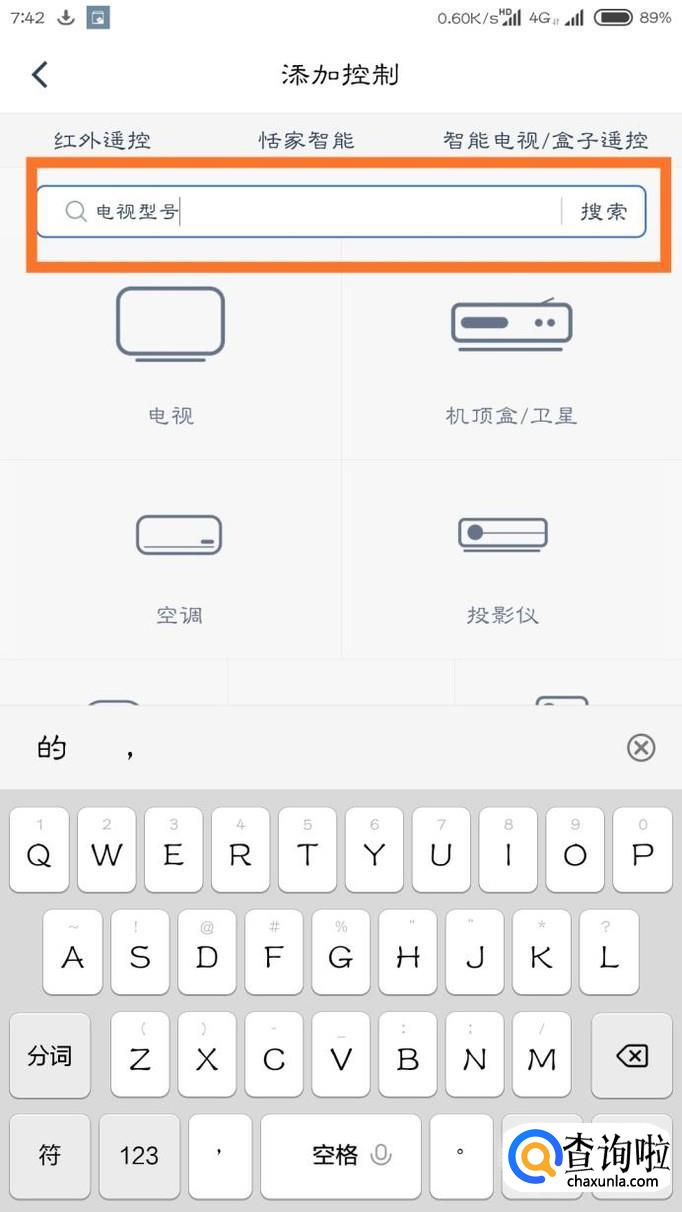
Task: Choose the 投影仪 device type
Action: (503, 560)
